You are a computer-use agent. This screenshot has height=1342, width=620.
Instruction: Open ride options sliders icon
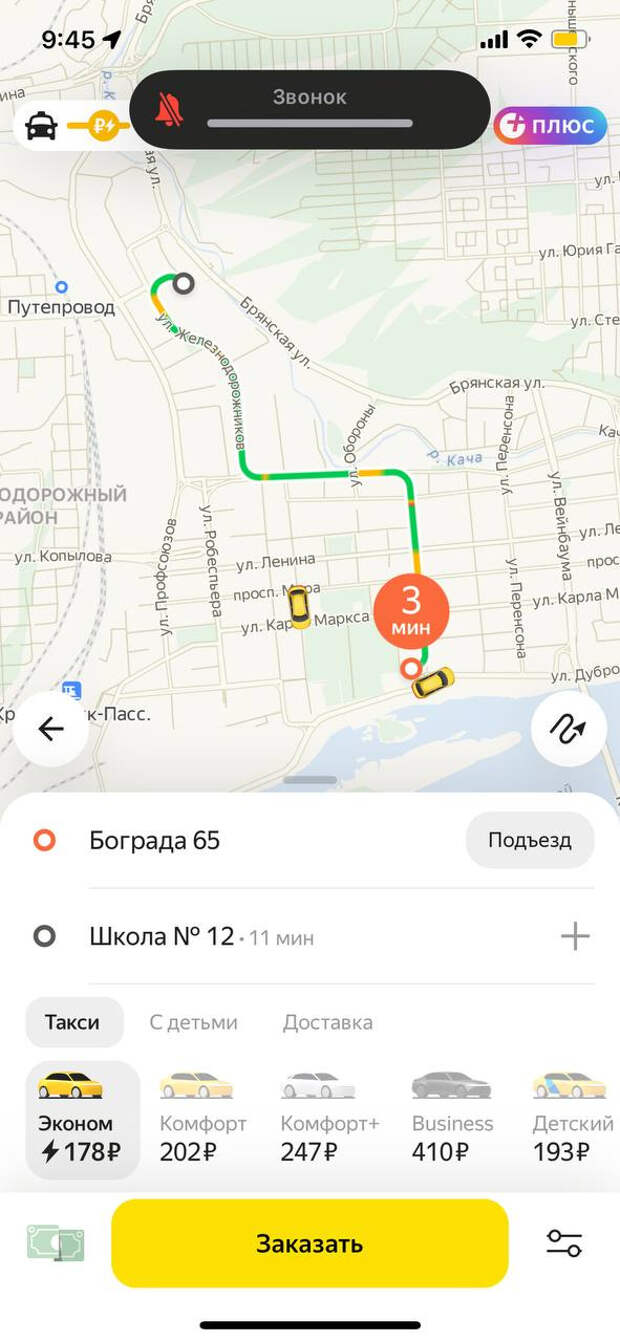[x=564, y=1244]
